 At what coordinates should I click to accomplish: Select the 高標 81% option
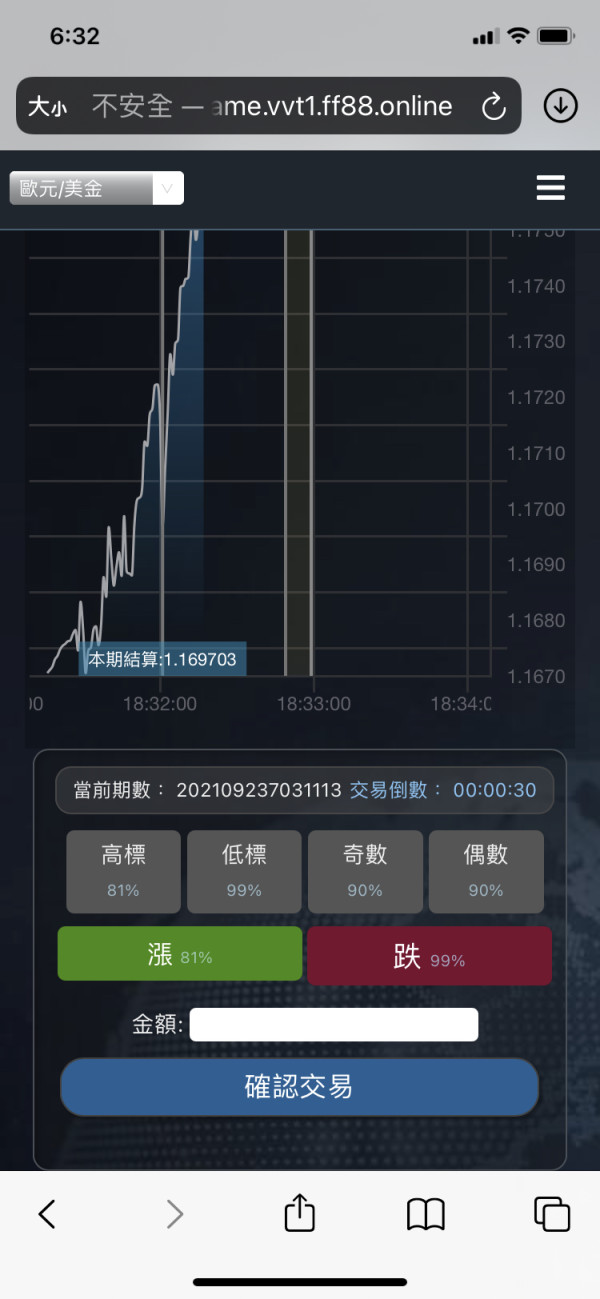pyautogui.click(x=124, y=871)
